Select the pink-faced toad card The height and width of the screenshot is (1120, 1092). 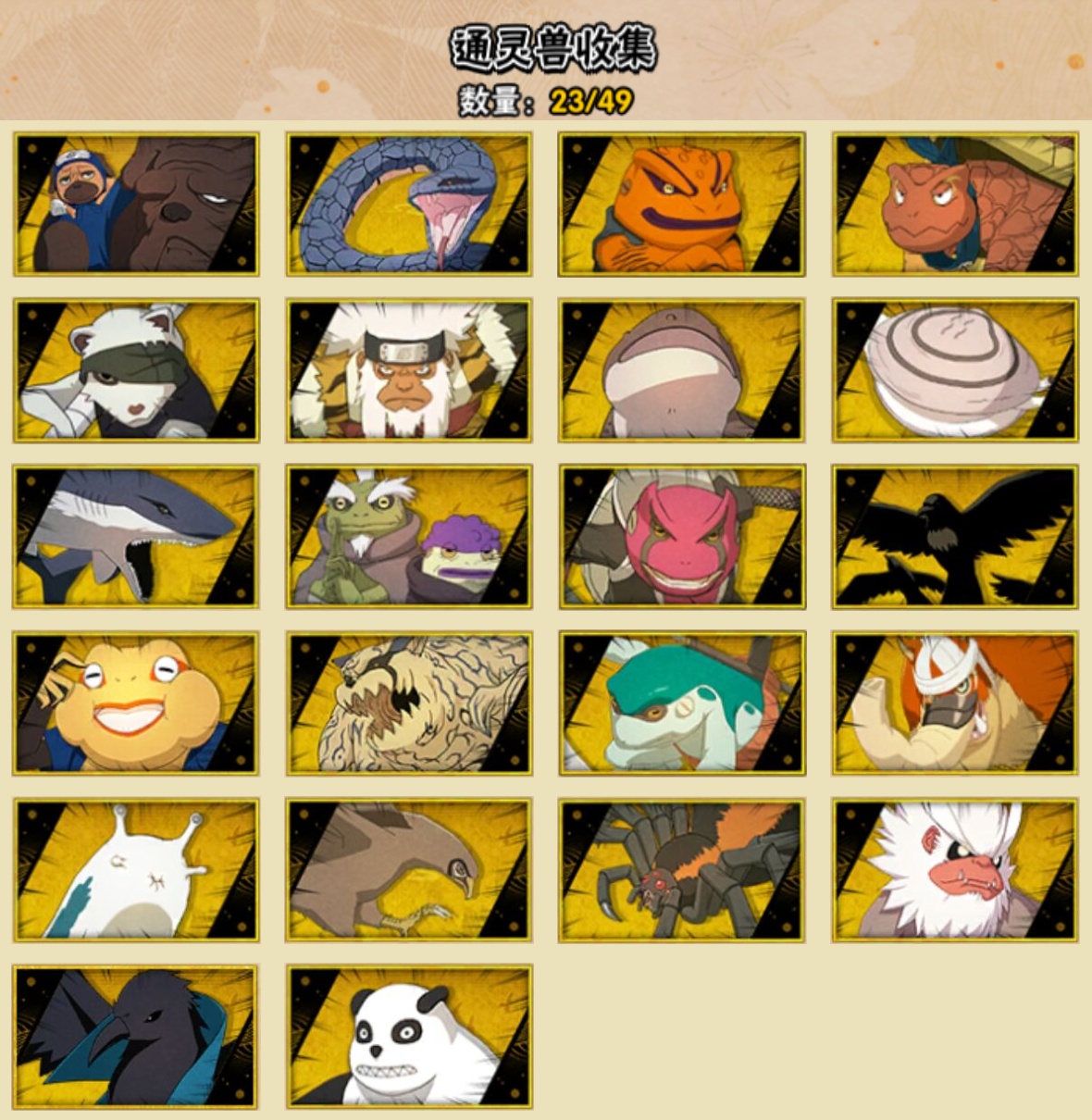[682, 537]
